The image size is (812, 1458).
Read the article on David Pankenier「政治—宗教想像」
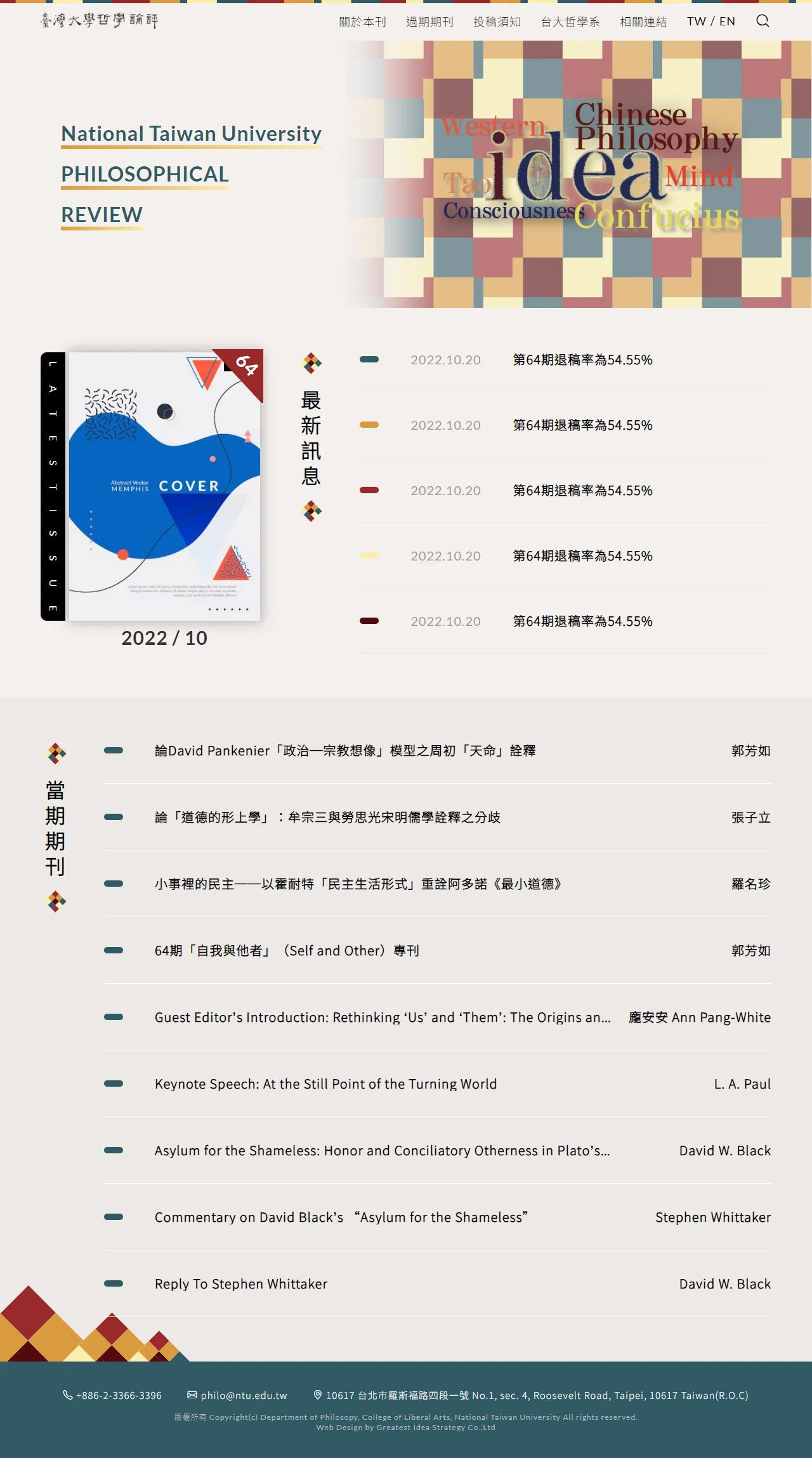(x=345, y=751)
